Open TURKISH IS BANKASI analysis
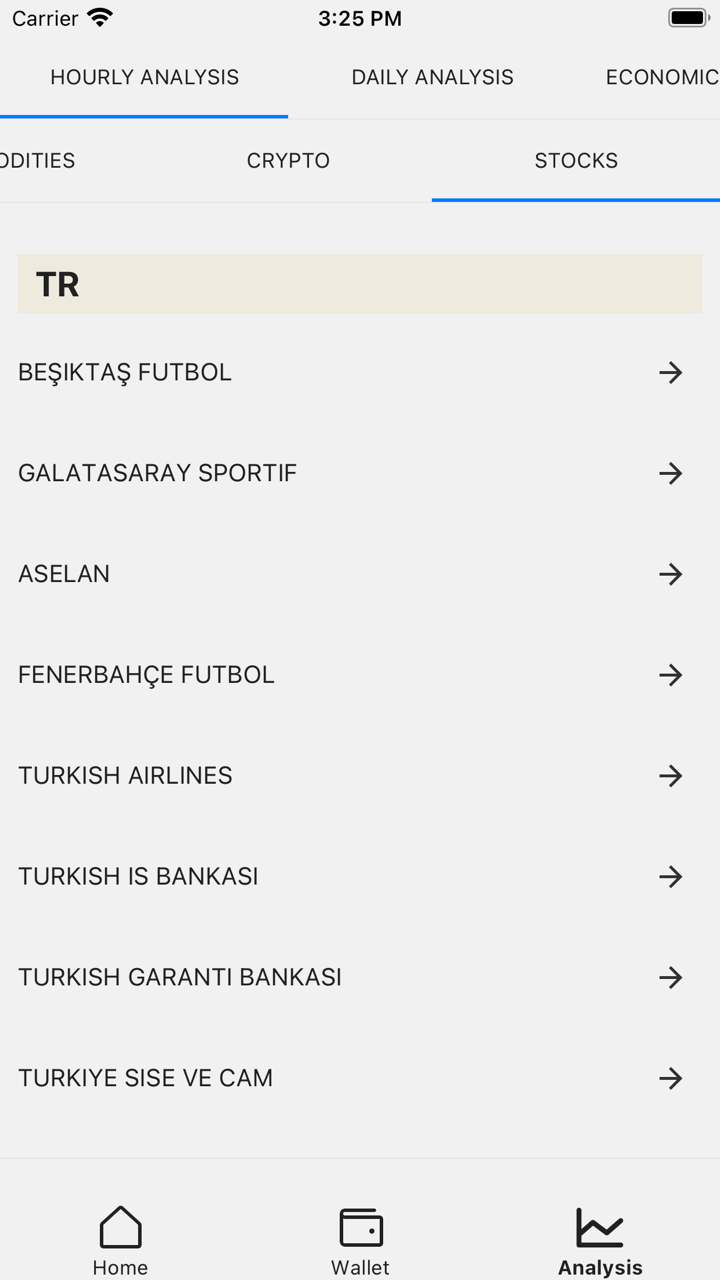The image size is (720, 1280). click(138, 876)
